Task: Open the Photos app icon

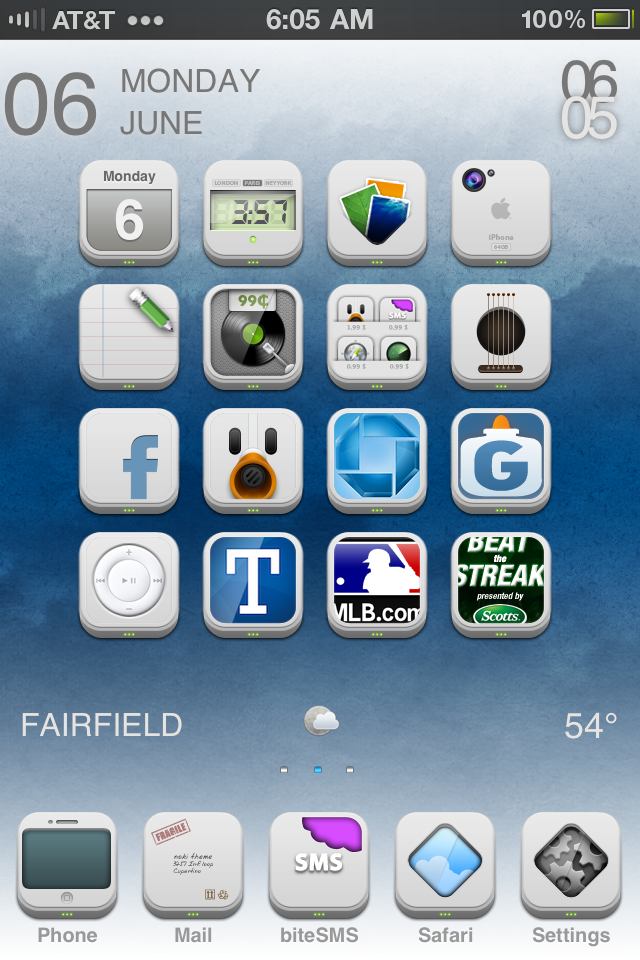Action: click(377, 210)
